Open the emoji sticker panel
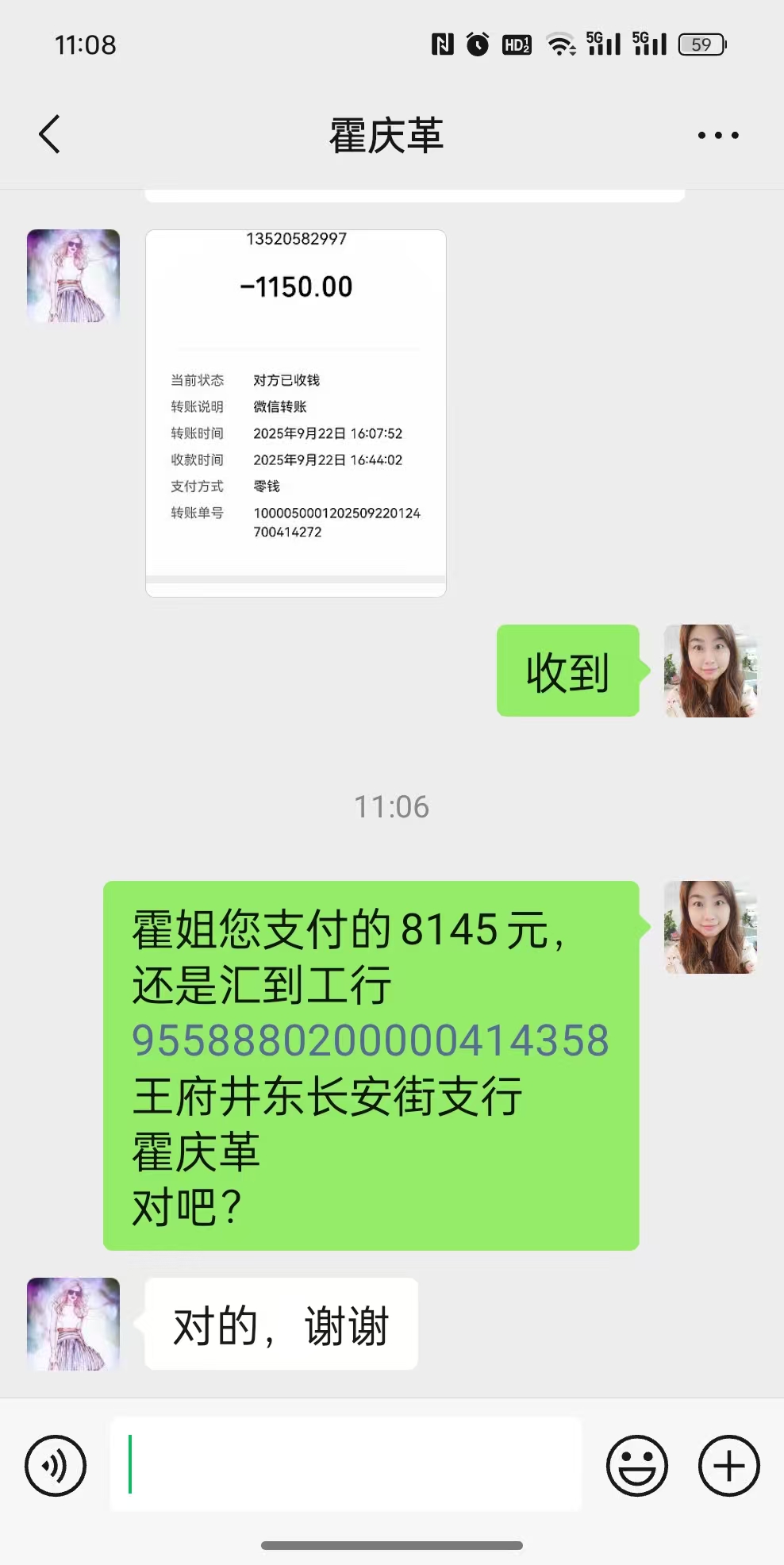This screenshot has width=784, height=1565. pyautogui.click(x=636, y=1465)
